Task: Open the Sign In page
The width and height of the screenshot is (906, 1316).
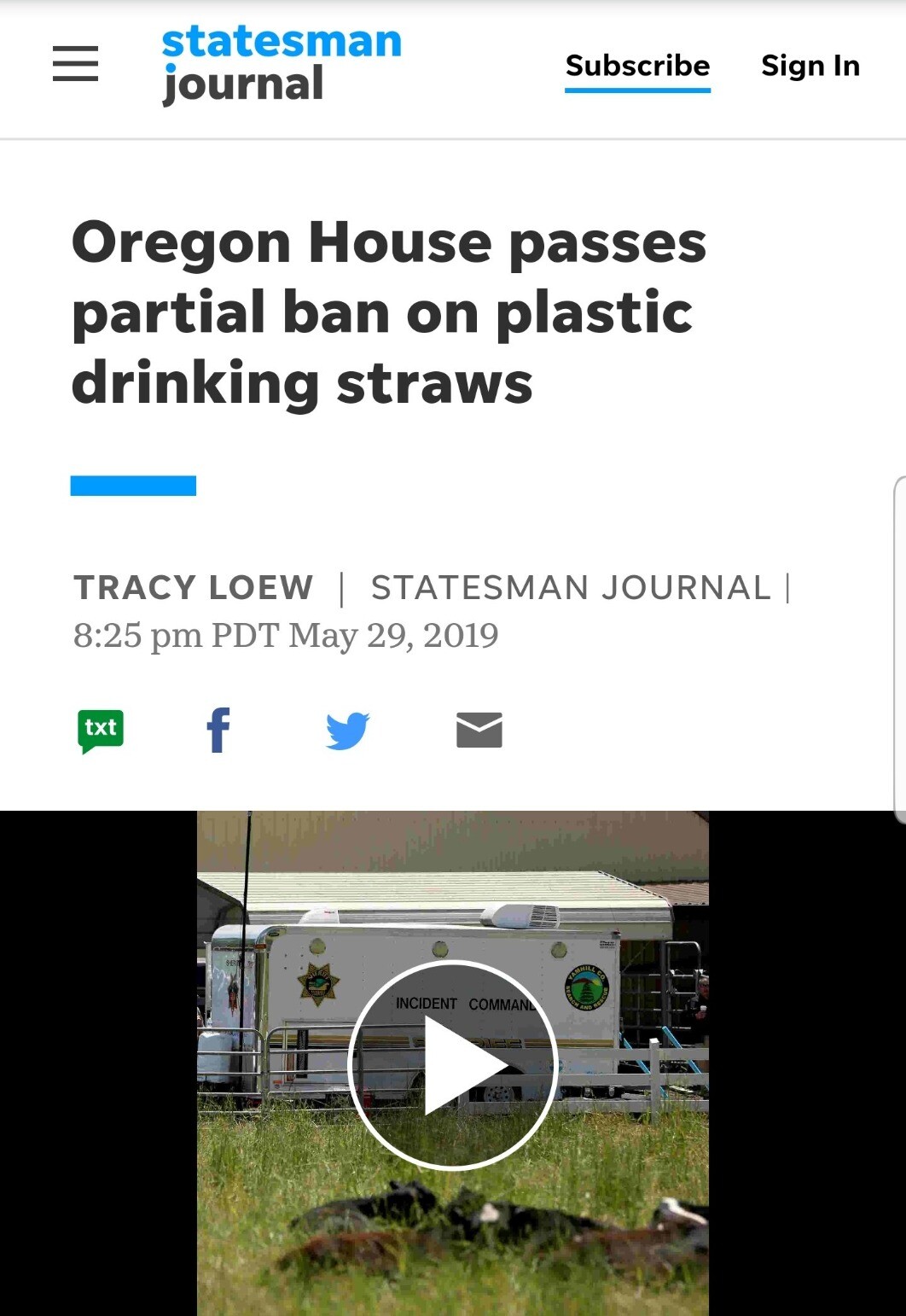Action: point(810,66)
